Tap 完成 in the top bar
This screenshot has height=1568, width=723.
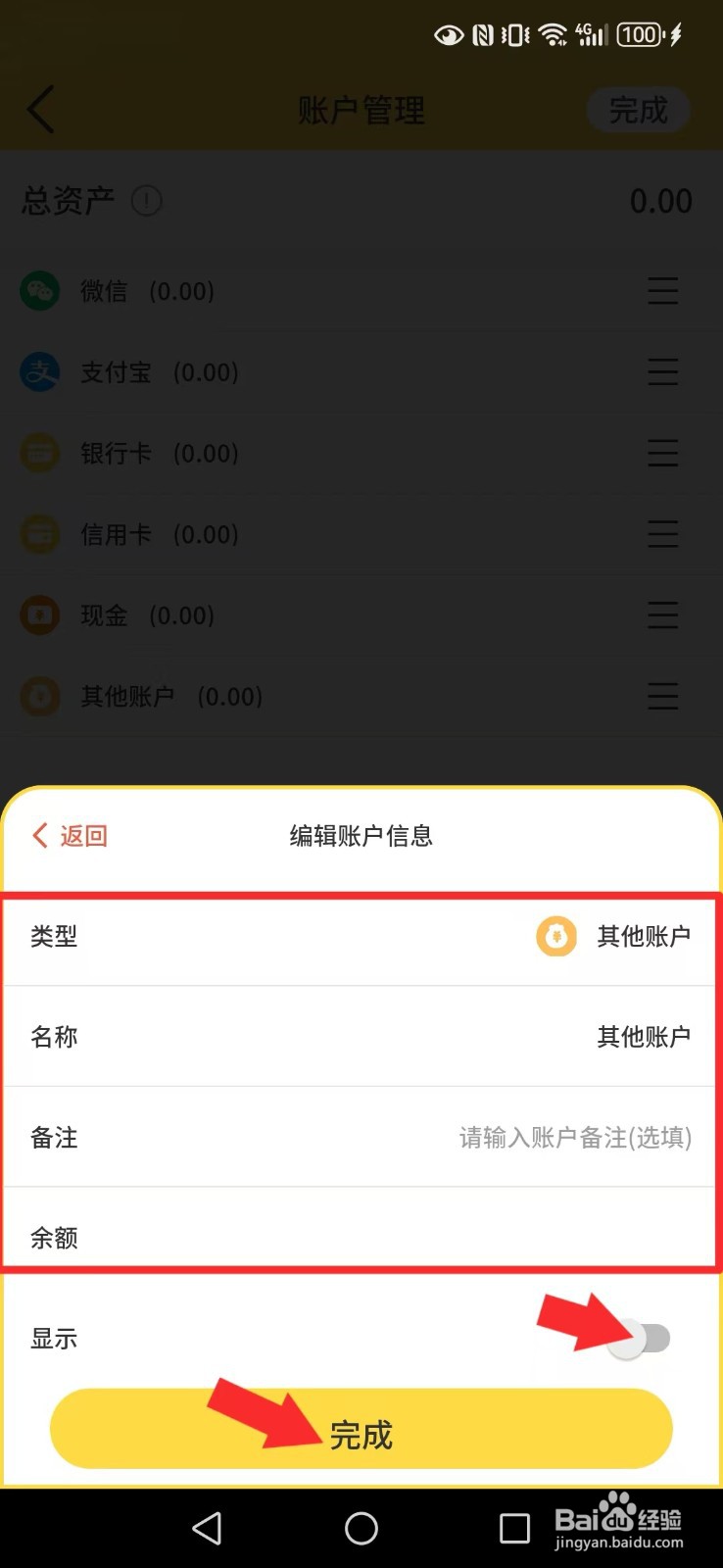point(638,110)
